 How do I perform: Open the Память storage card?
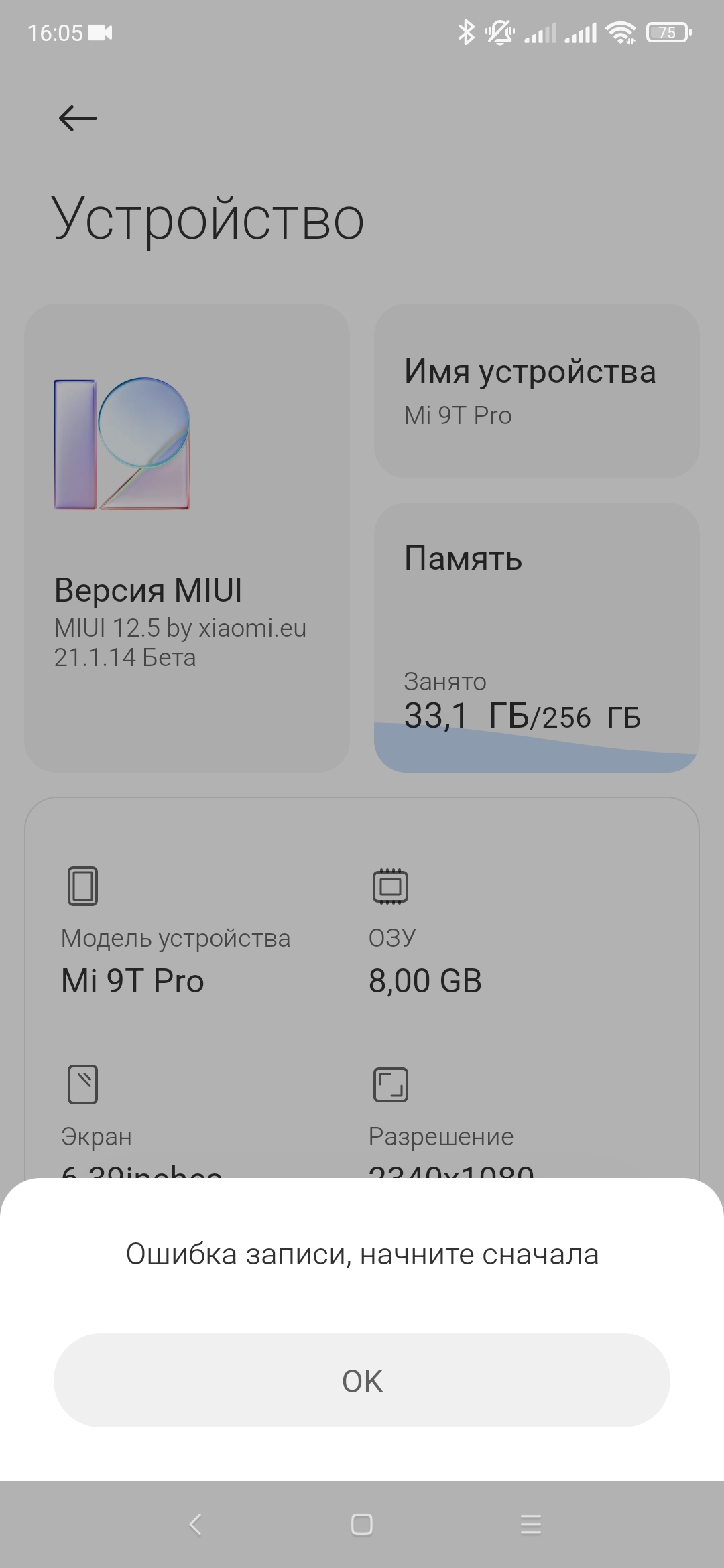pyautogui.click(x=537, y=637)
